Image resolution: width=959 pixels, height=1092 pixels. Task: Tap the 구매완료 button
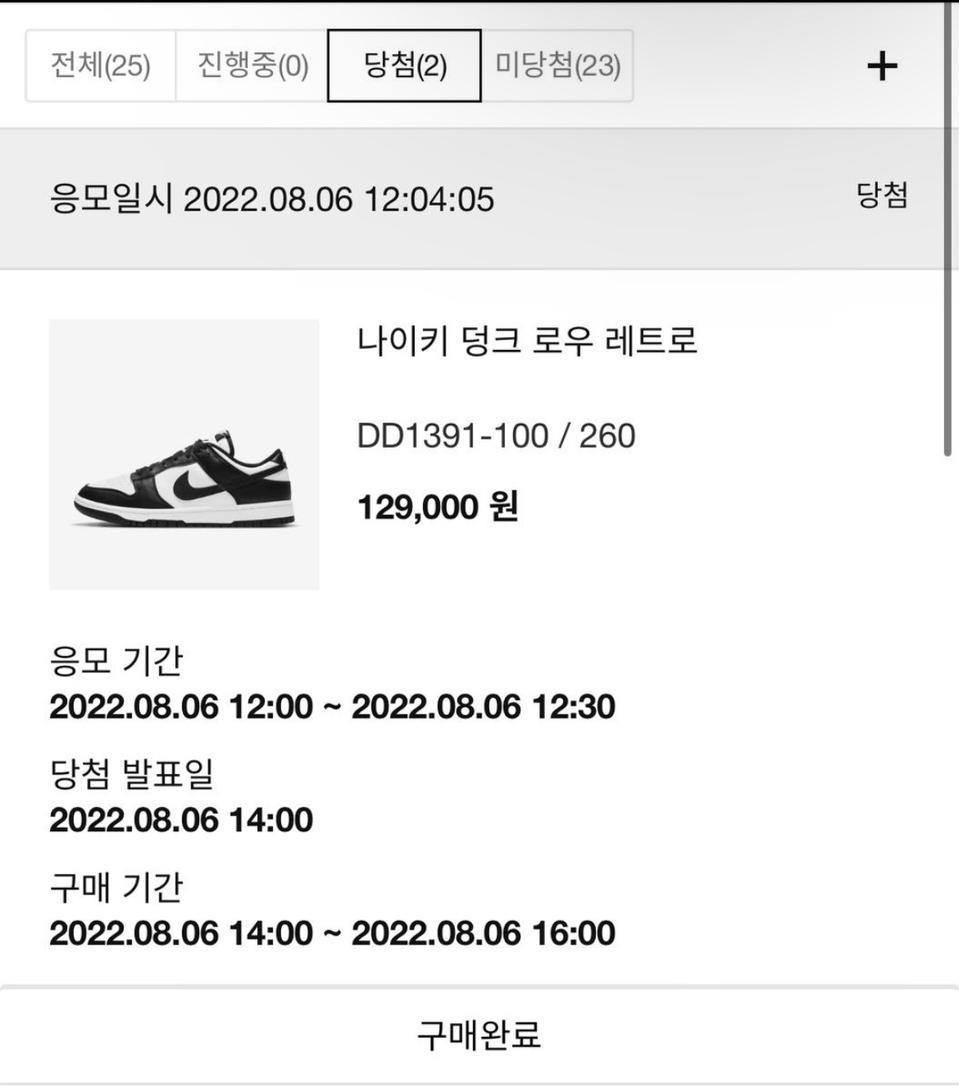coord(479,1037)
